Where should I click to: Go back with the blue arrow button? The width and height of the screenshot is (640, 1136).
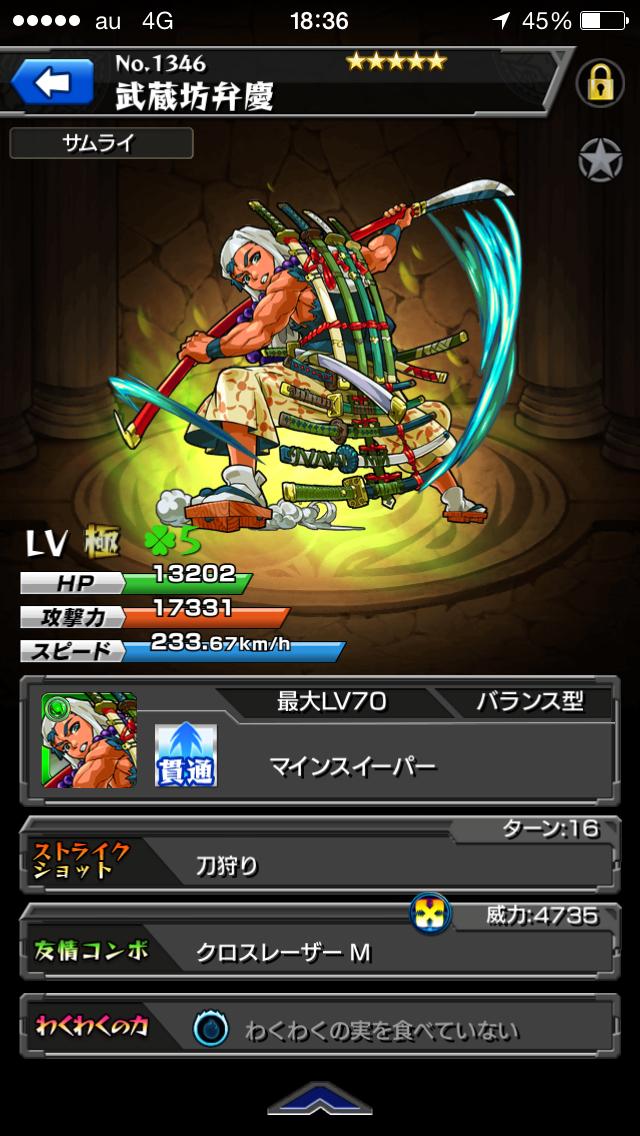(51, 83)
